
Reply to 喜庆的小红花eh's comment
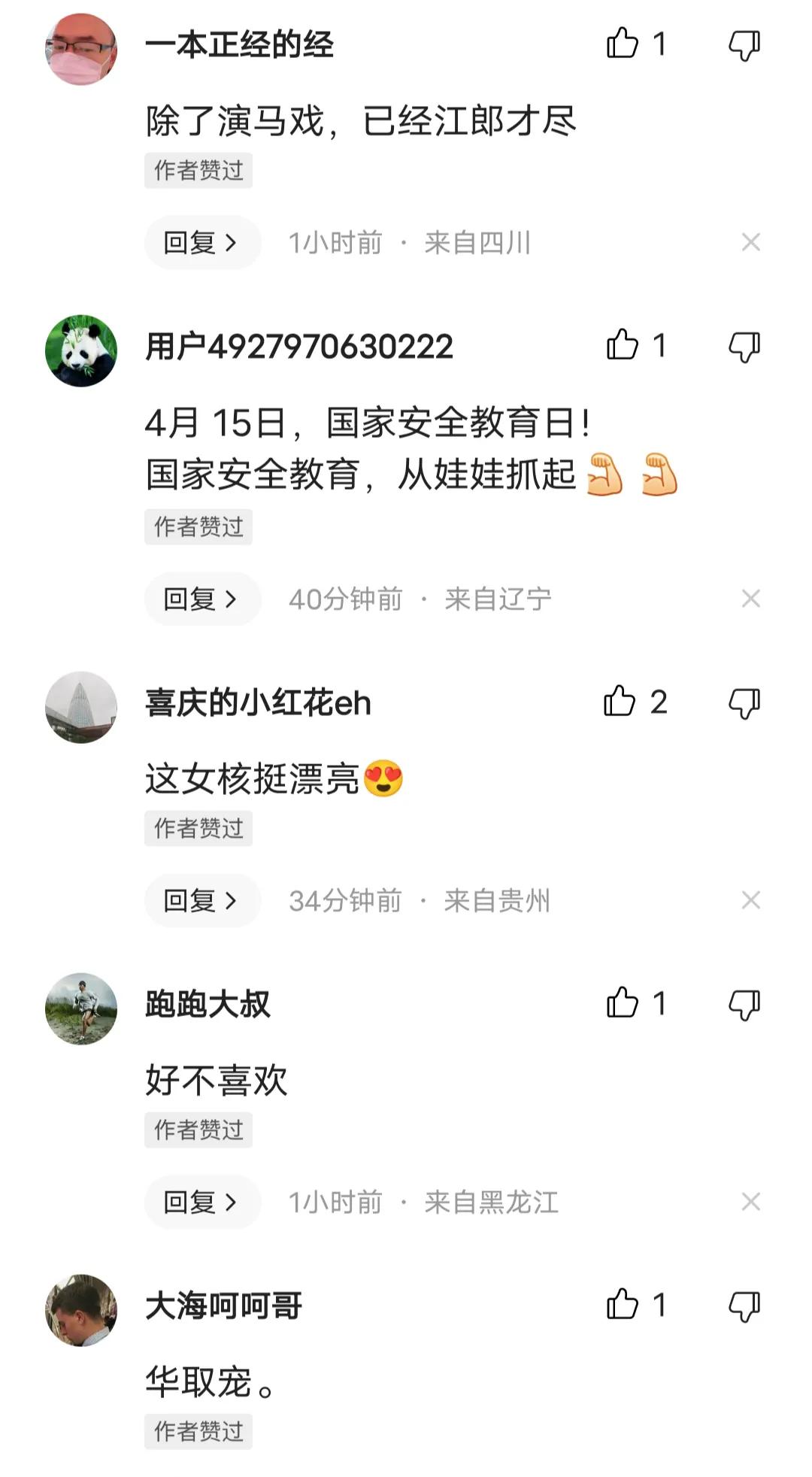tap(201, 900)
